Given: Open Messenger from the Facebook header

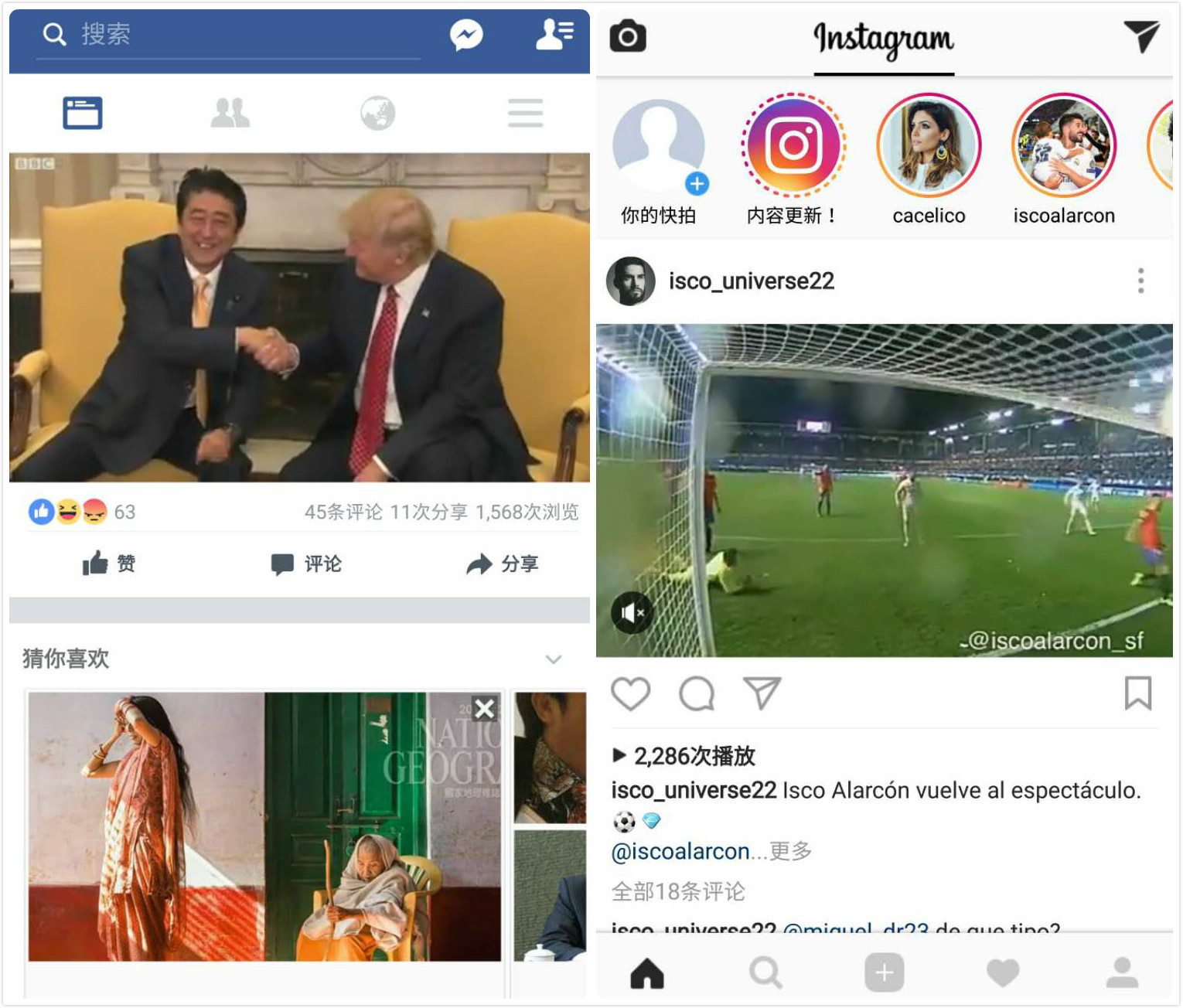Looking at the screenshot, I should pyautogui.click(x=466, y=35).
